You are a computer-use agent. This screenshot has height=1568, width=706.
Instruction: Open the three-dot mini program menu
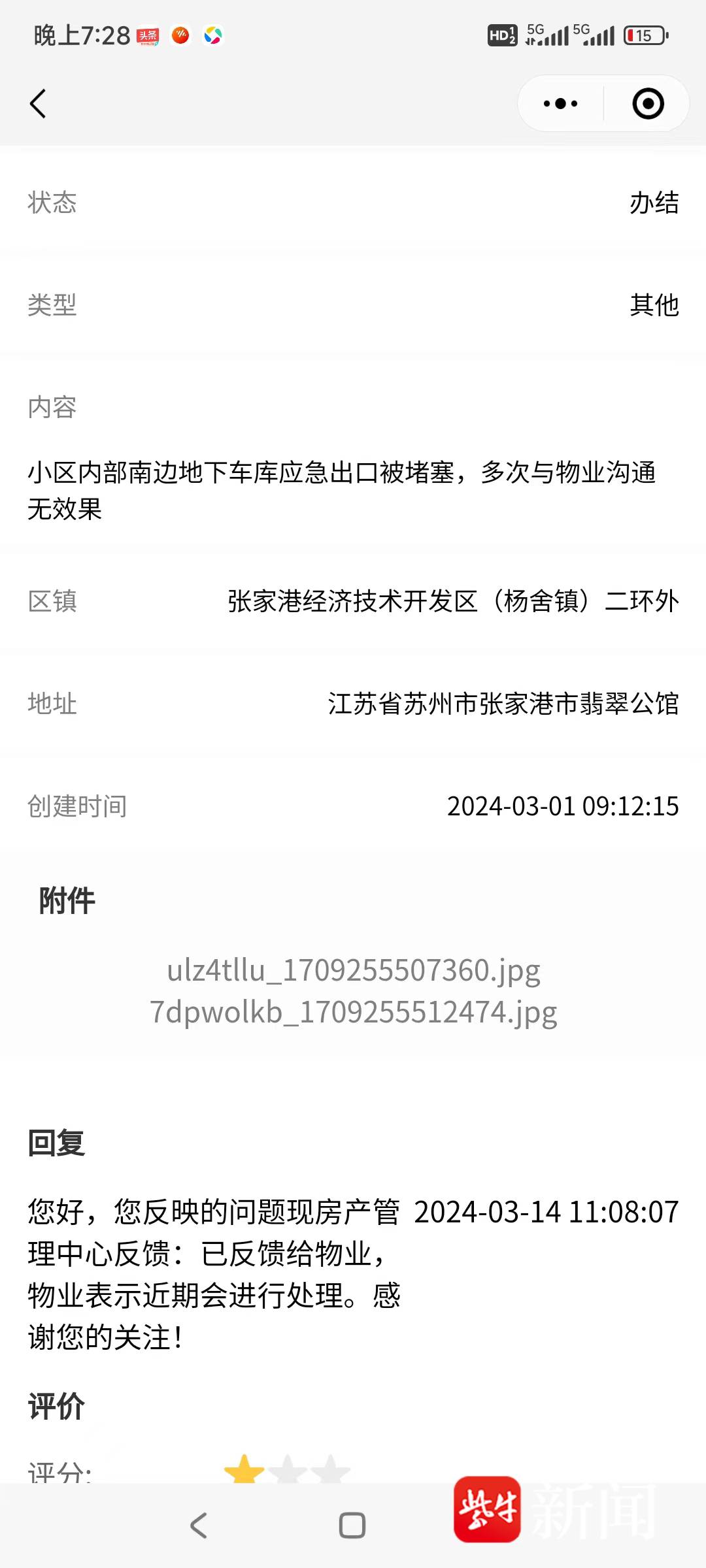pyautogui.click(x=561, y=104)
